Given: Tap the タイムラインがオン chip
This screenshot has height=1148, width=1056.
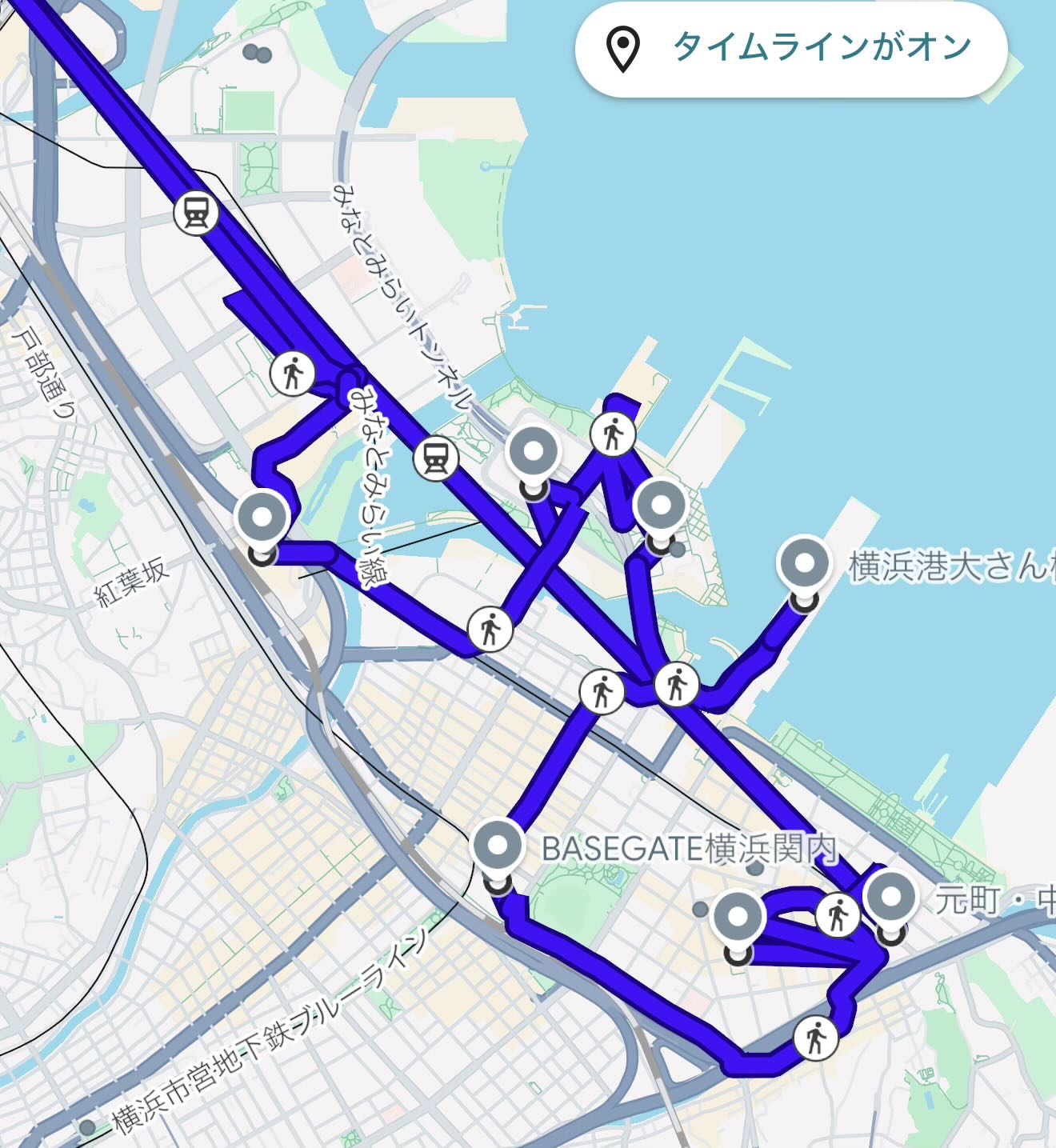Looking at the screenshot, I should click(790, 49).
